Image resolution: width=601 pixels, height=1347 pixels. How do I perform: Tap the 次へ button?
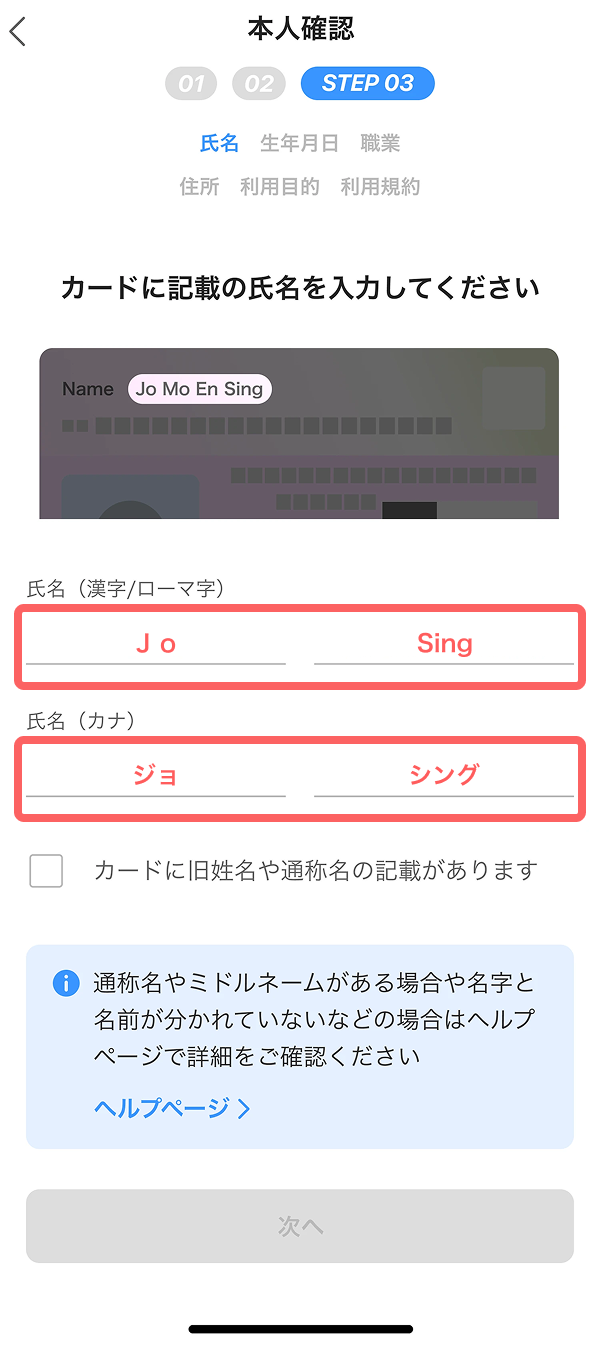pyautogui.click(x=300, y=1226)
